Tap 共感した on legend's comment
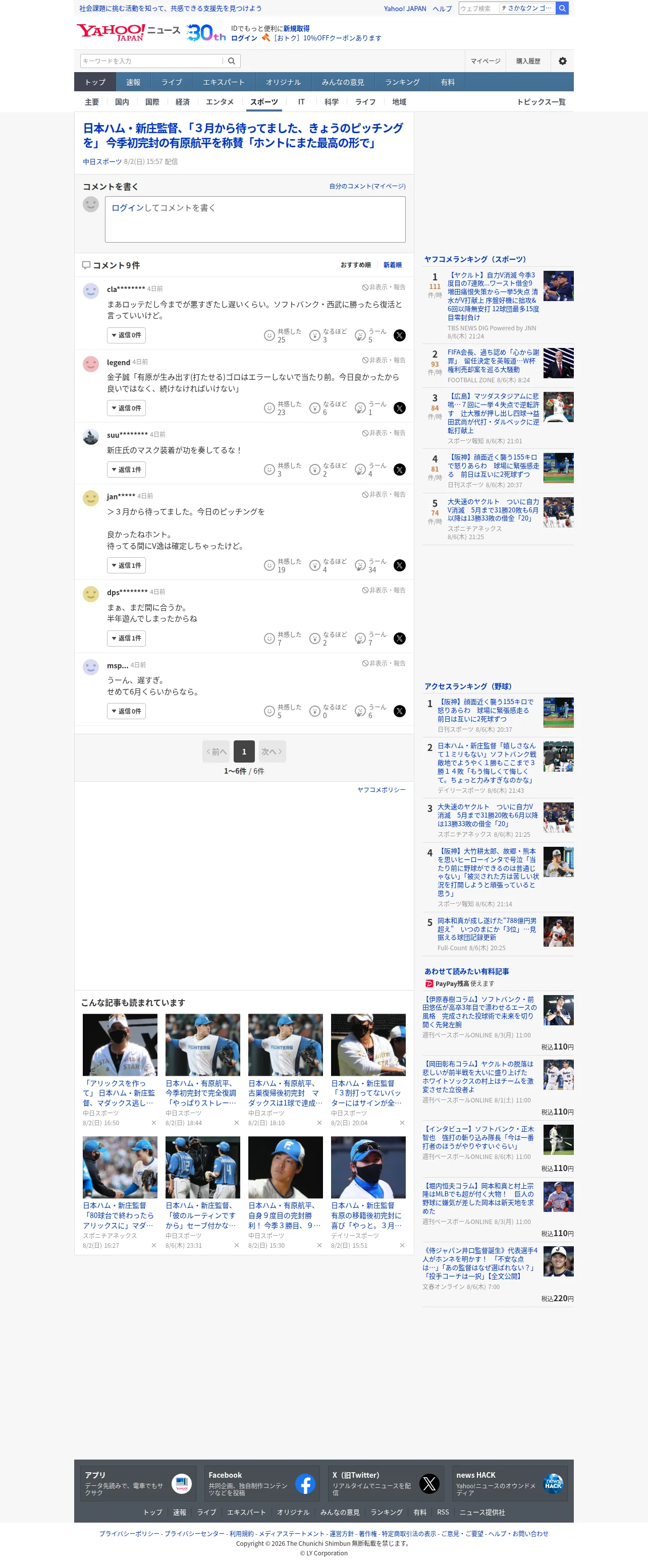Image resolution: width=648 pixels, height=1568 pixels. 283,408
